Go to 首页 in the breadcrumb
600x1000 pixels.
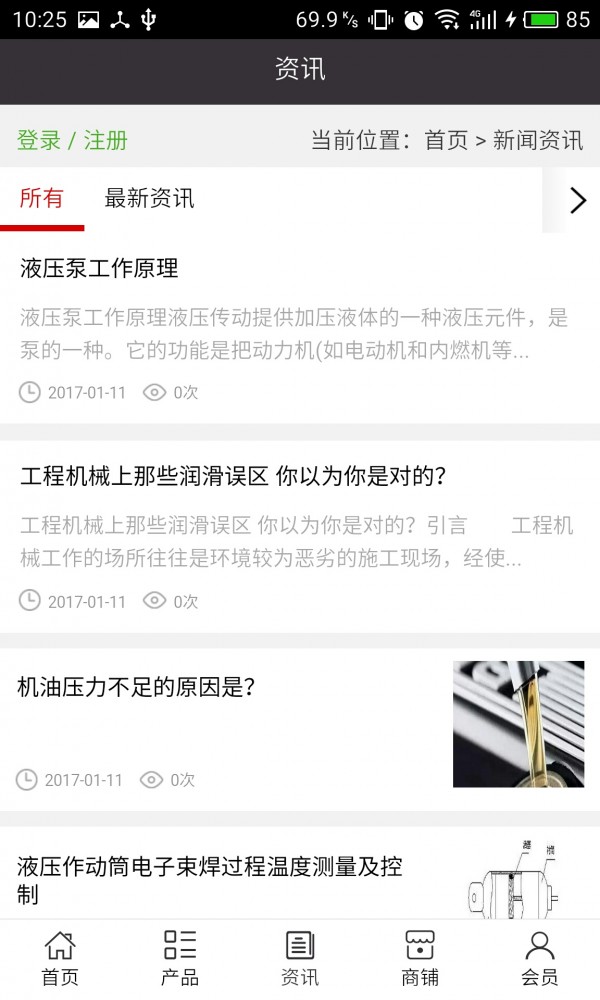pos(446,140)
